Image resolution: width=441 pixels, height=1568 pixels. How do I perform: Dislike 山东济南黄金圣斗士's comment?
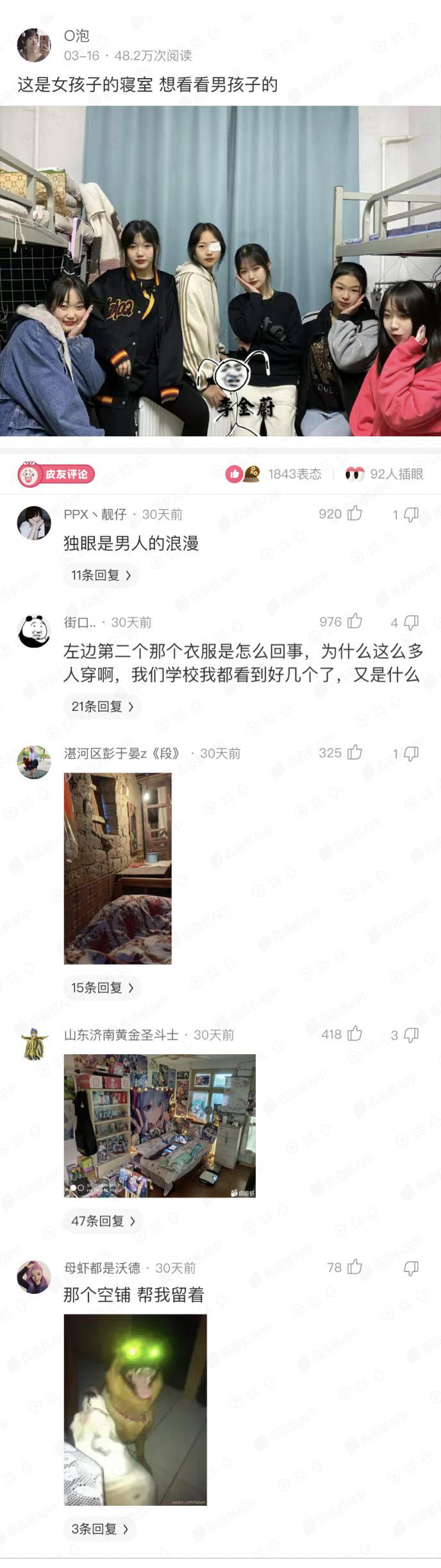click(411, 1034)
